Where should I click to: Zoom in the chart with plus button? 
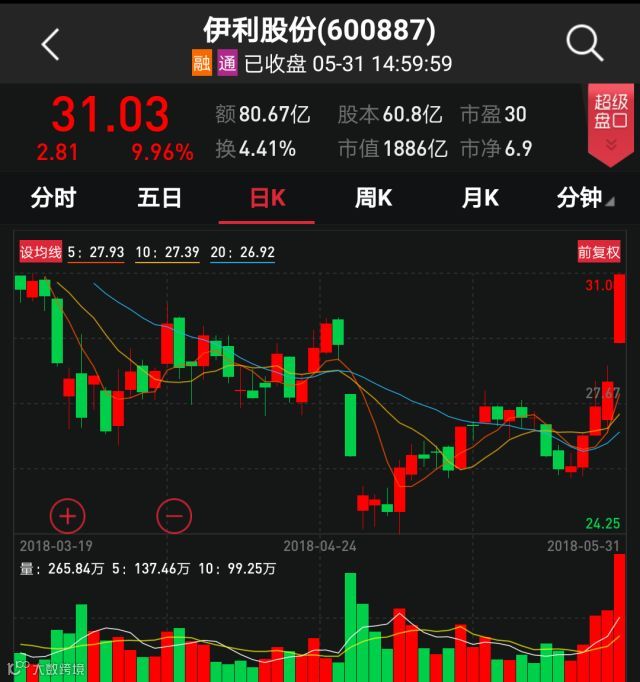[68, 516]
